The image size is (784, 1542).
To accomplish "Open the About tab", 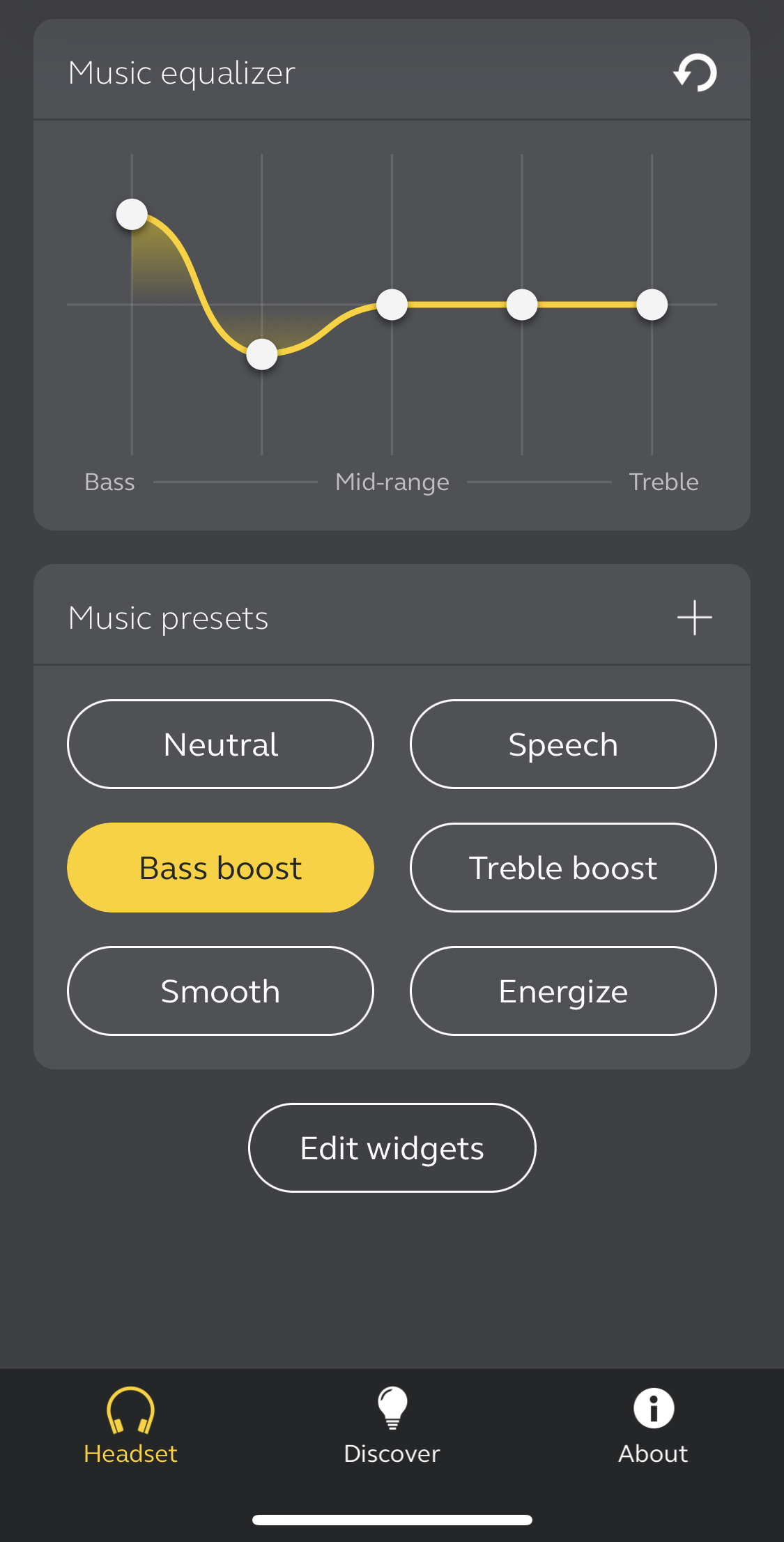I will 653,1426.
